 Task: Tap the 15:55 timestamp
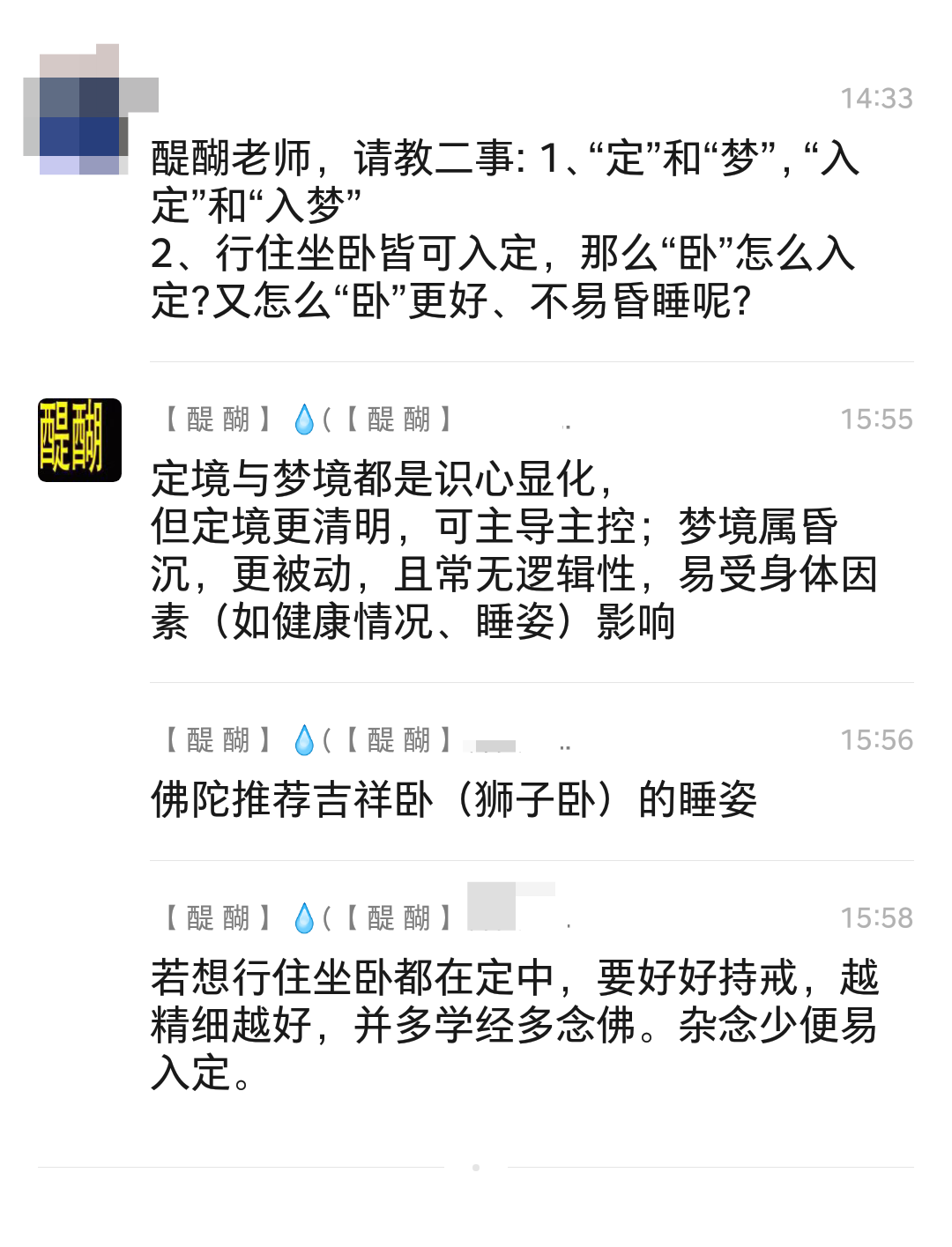point(876,419)
